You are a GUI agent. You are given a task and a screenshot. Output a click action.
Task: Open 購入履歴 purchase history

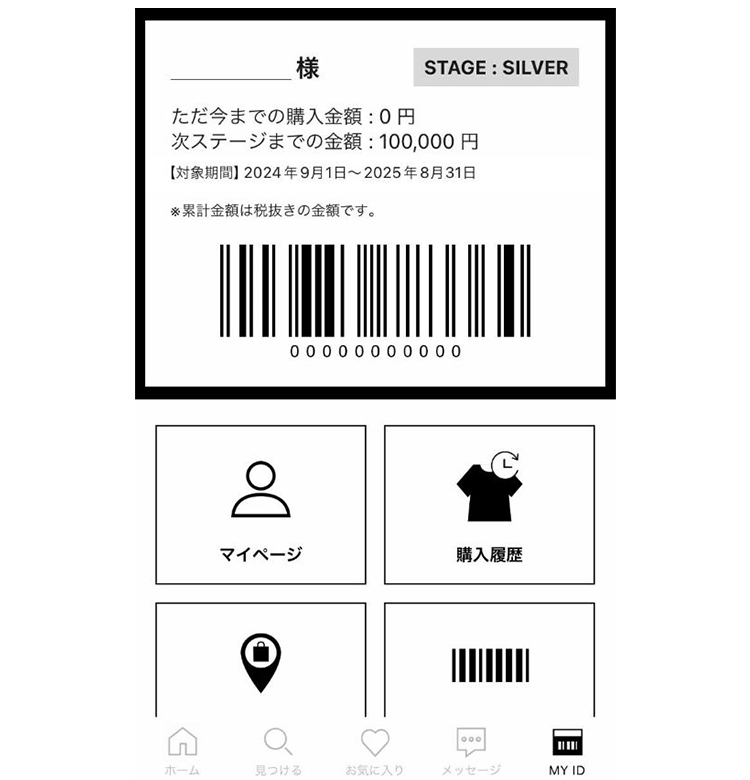pyautogui.click(x=489, y=505)
